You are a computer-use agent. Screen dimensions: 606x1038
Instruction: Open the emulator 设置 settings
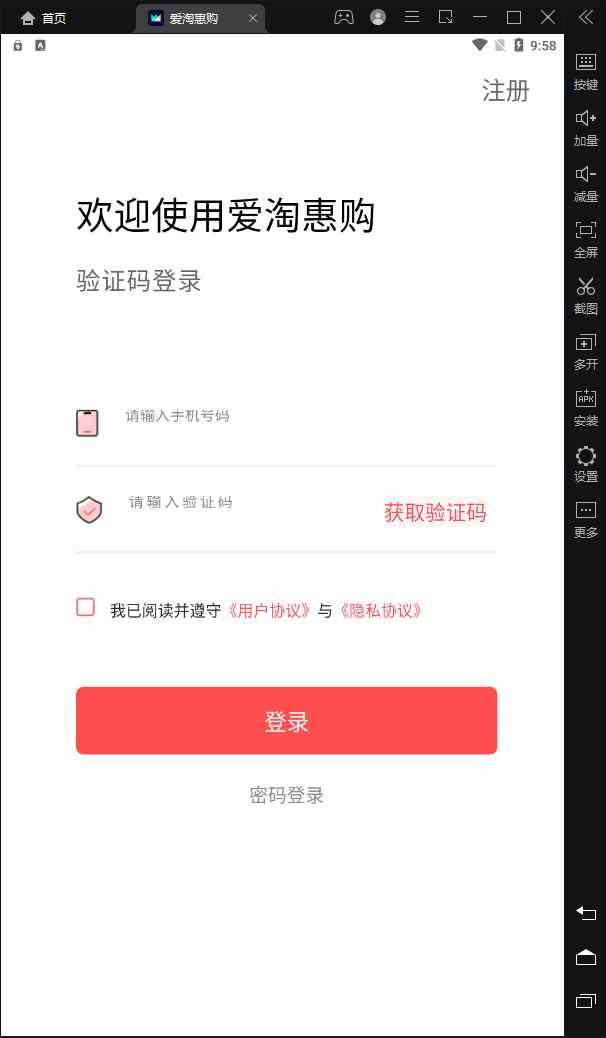tap(585, 463)
